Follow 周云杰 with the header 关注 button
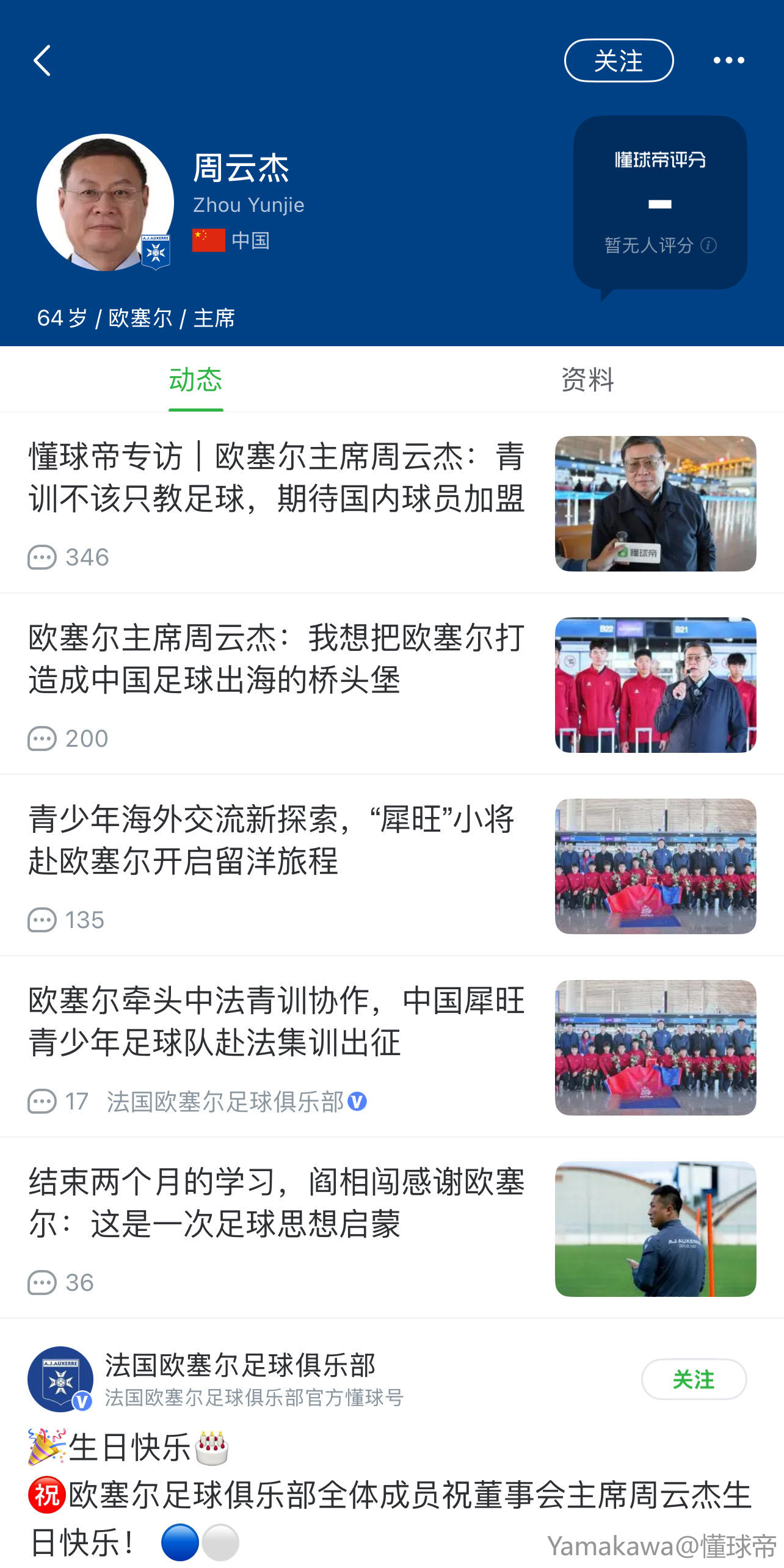 click(x=618, y=60)
